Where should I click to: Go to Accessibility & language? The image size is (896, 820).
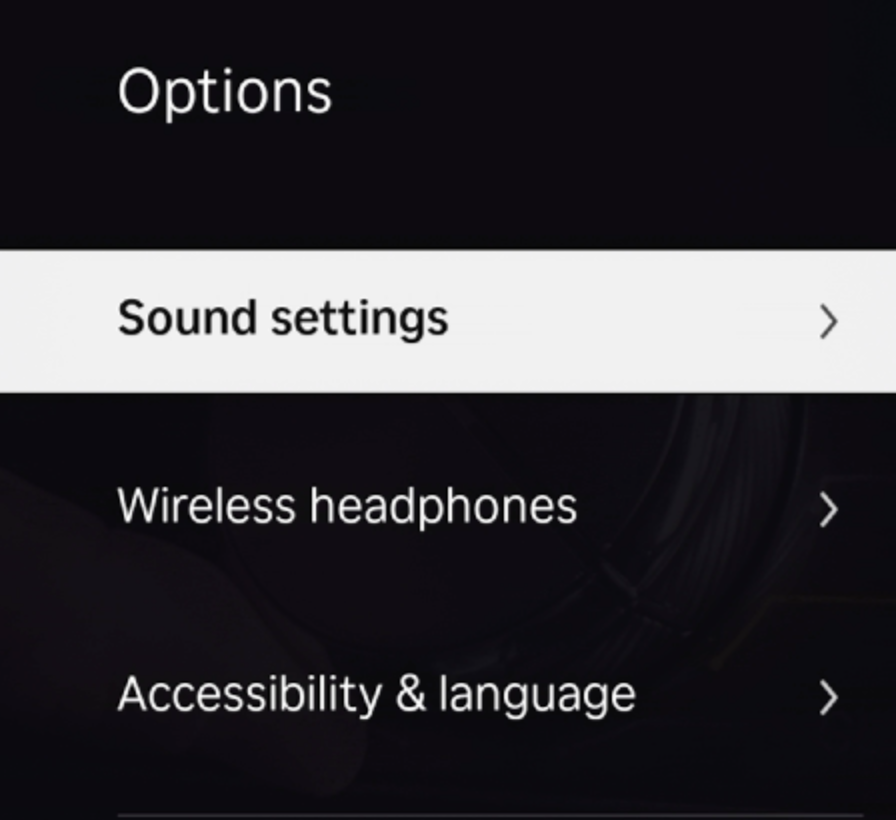[x=447, y=695]
